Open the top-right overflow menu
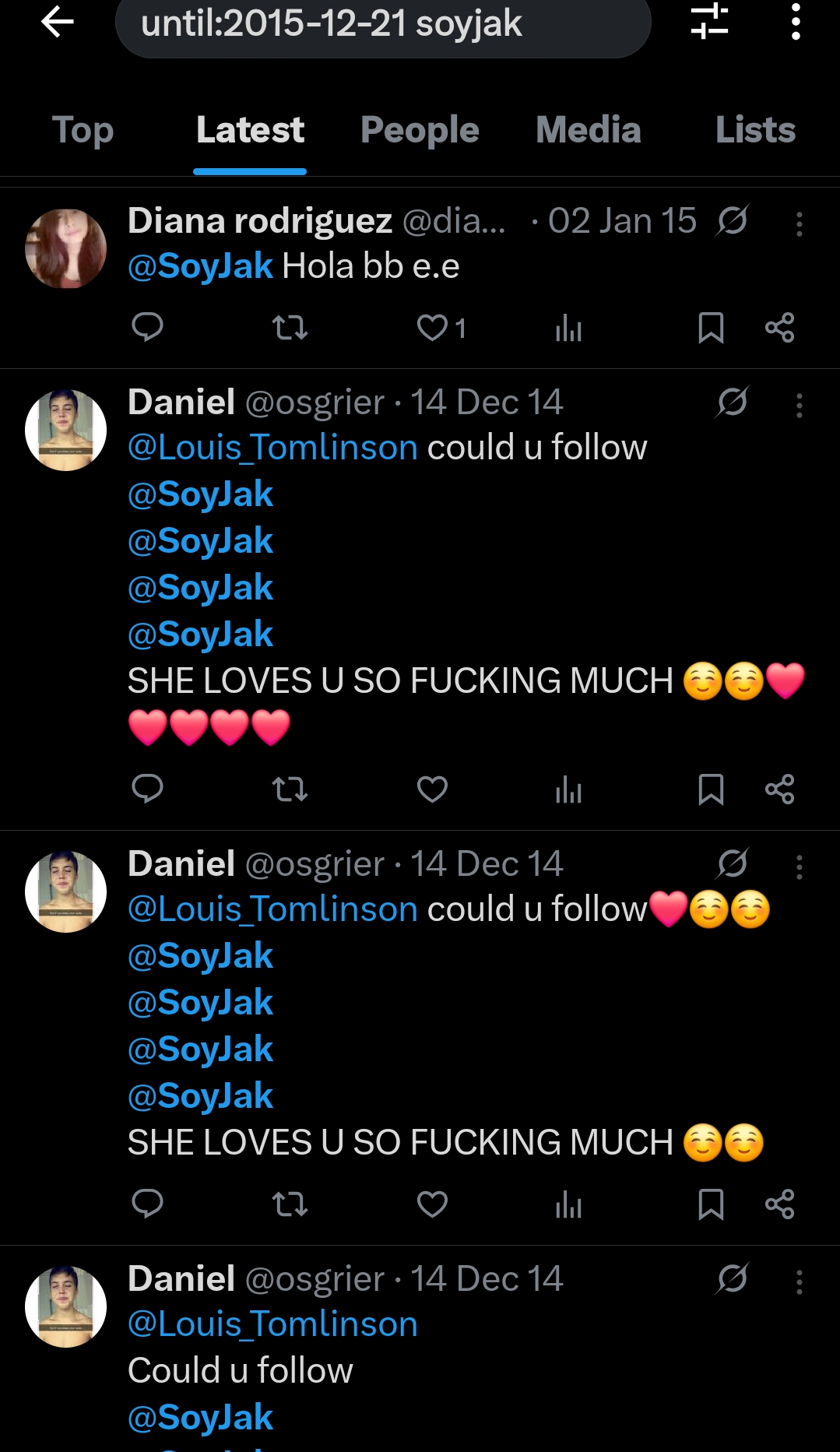 coord(795,22)
